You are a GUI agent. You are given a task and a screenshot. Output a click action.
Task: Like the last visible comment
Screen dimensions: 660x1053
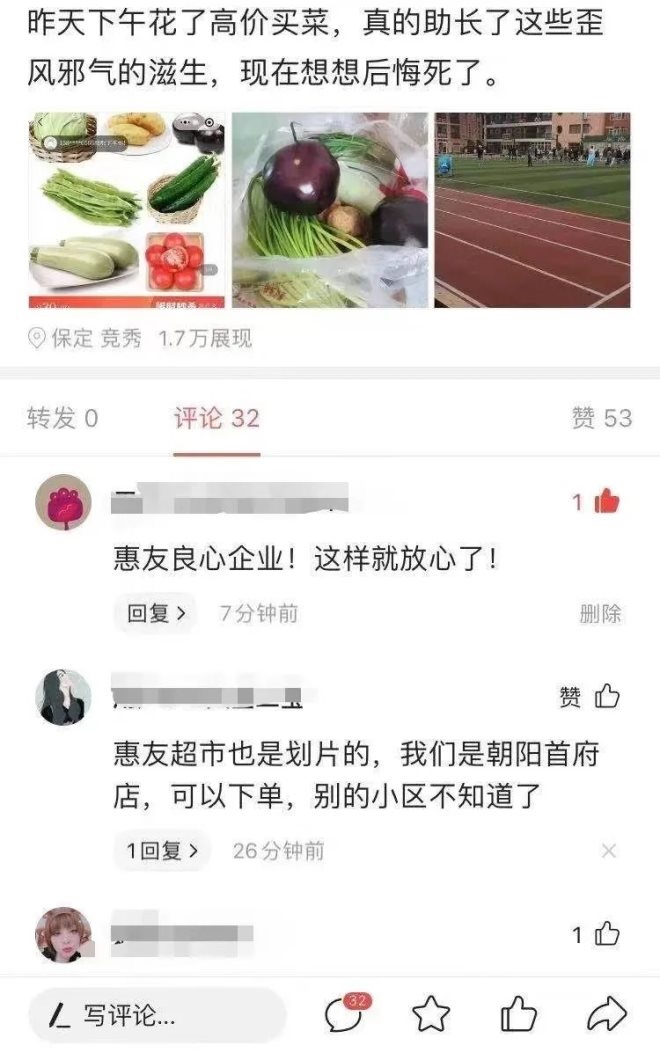(606, 935)
